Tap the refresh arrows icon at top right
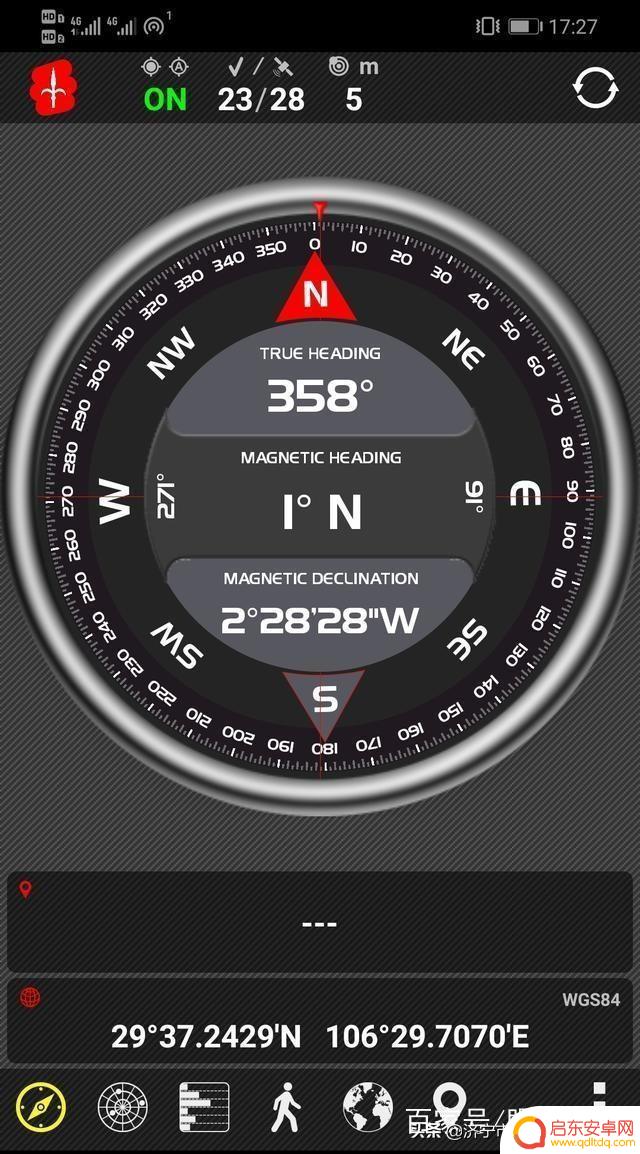Screen dimensions: 640x1154 [595, 88]
